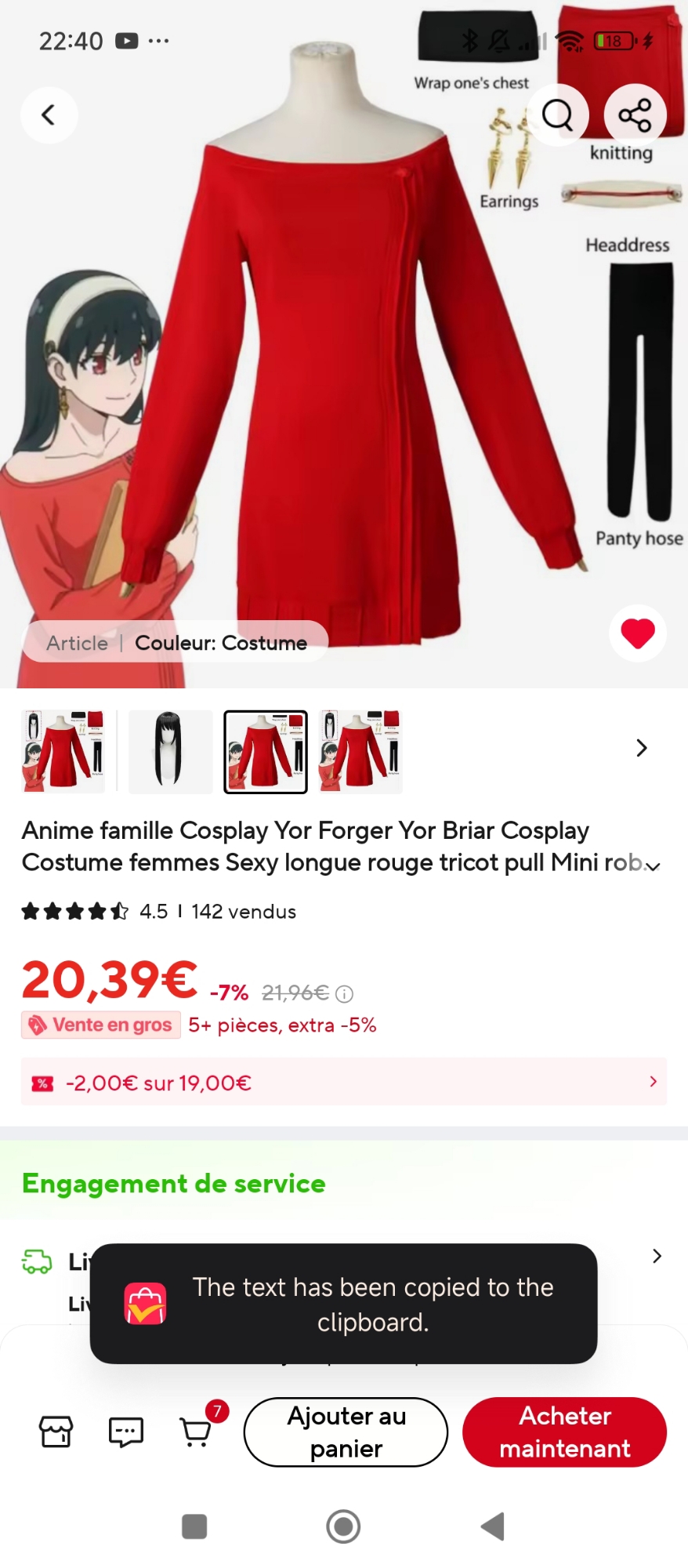Tap Ajouter au panier
Screen dimensions: 688x1568
coord(346,1432)
